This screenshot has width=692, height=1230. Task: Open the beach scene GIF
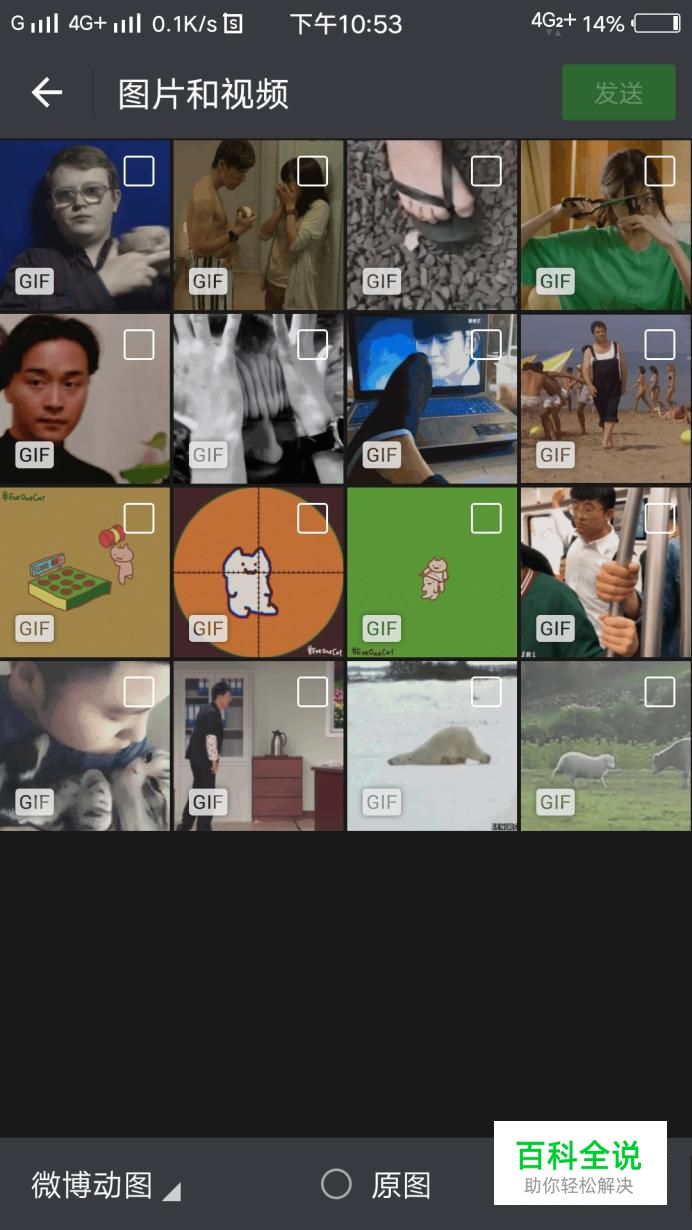coord(606,399)
